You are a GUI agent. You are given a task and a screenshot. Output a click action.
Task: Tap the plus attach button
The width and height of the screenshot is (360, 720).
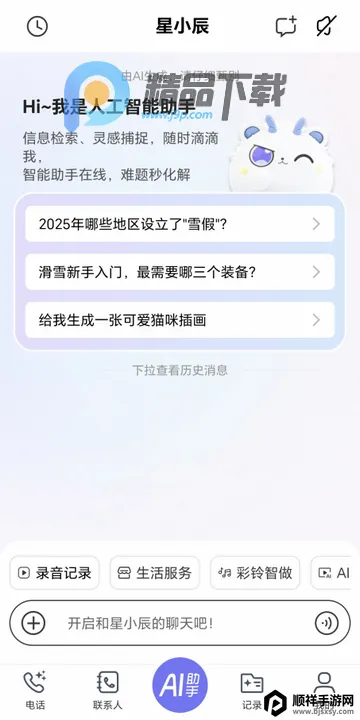point(34,623)
